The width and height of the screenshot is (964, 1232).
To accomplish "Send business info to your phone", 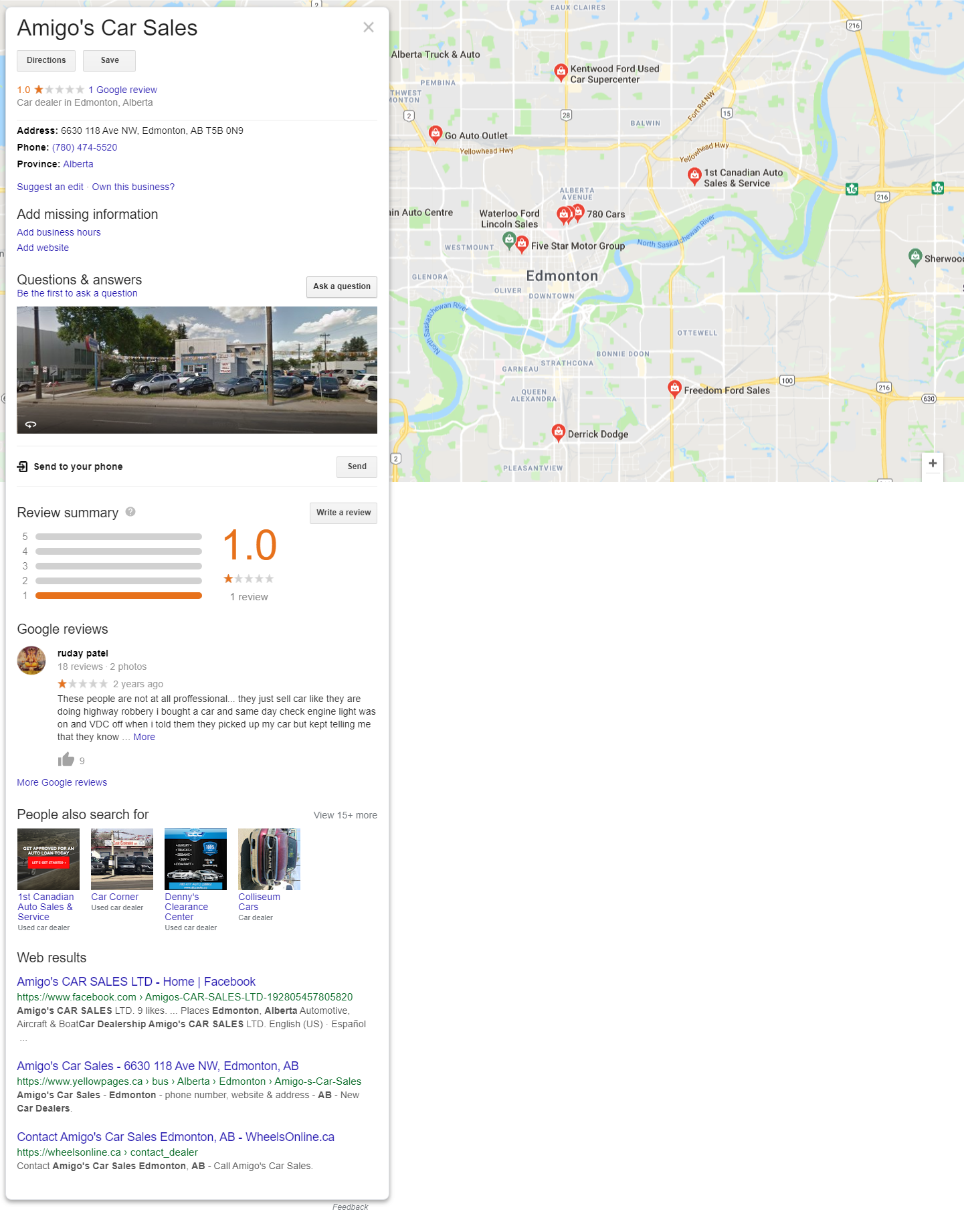I will tap(357, 466).
